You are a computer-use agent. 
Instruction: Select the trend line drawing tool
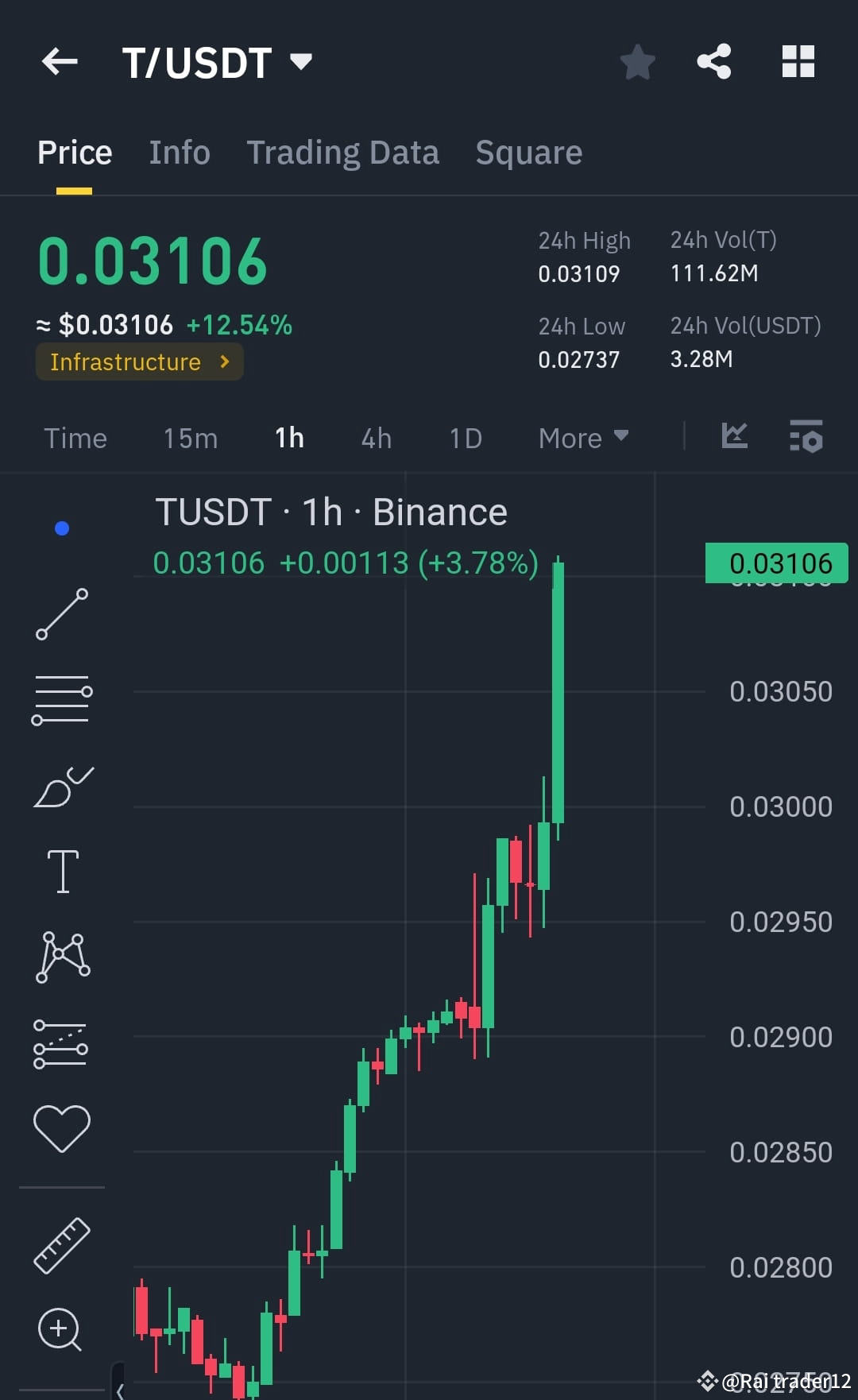62,616
